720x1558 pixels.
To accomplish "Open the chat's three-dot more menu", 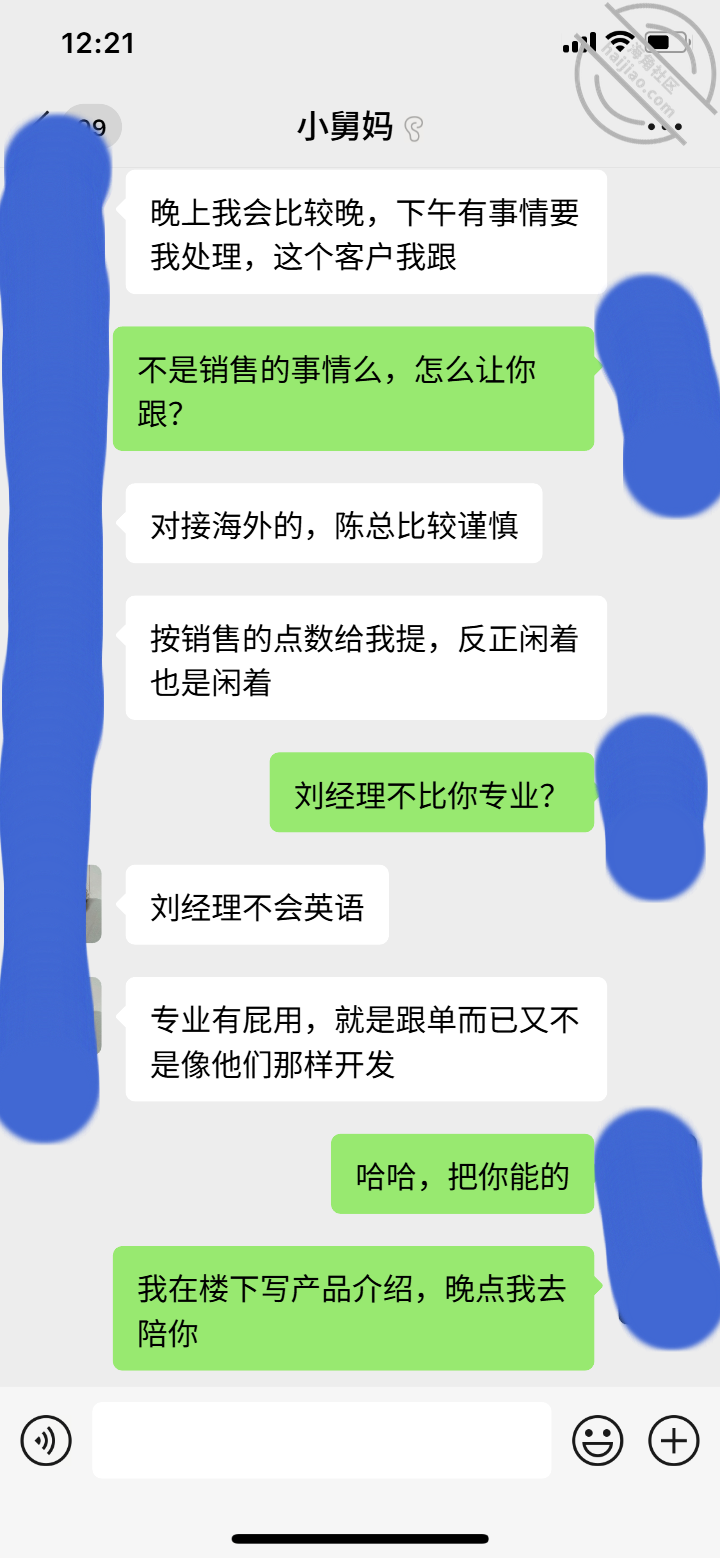I will 666,128.
